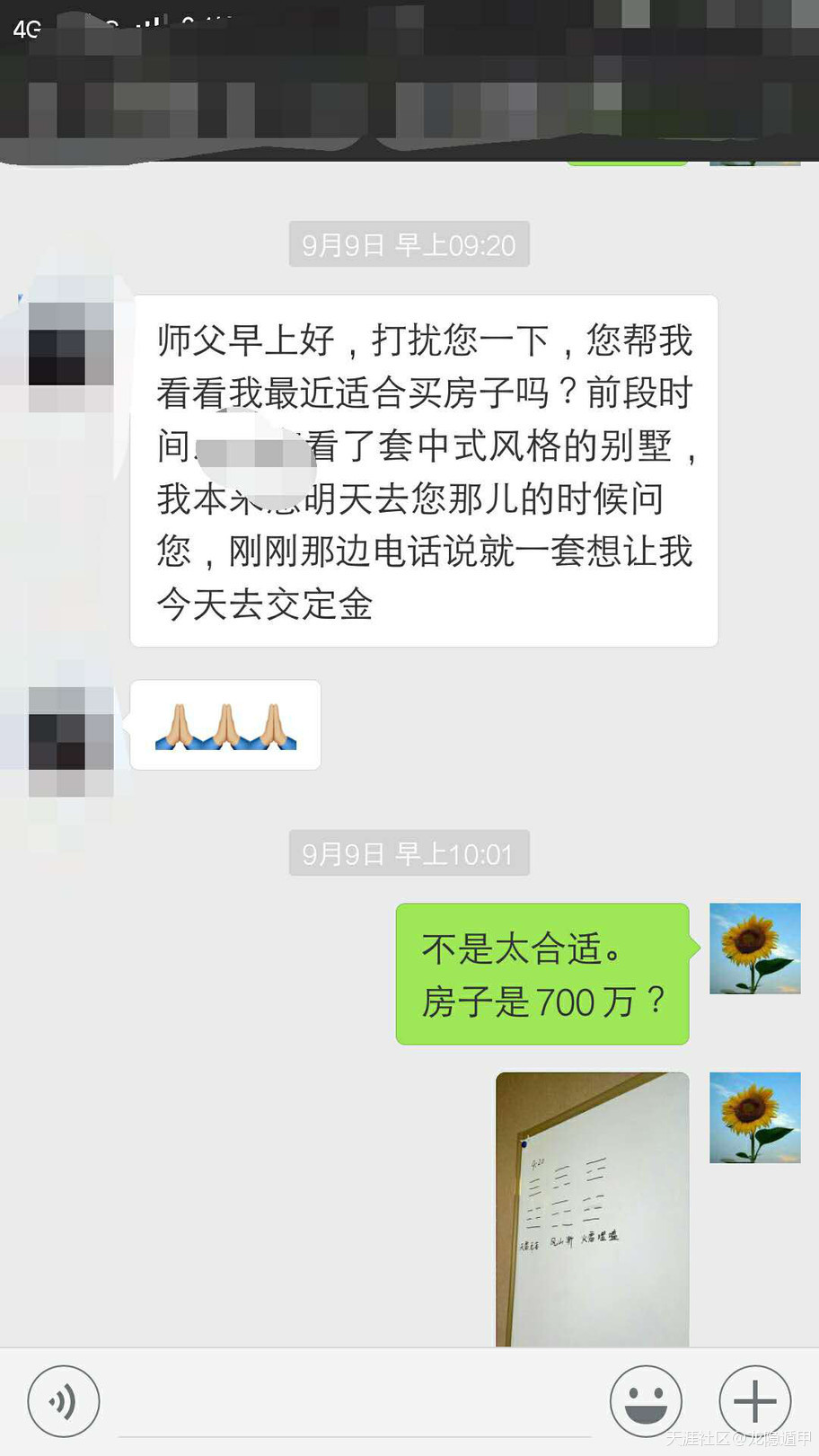Open the emoji picker
Image resolution: width=819 pixels, height=1456 pixels.
pos(645,1401)
